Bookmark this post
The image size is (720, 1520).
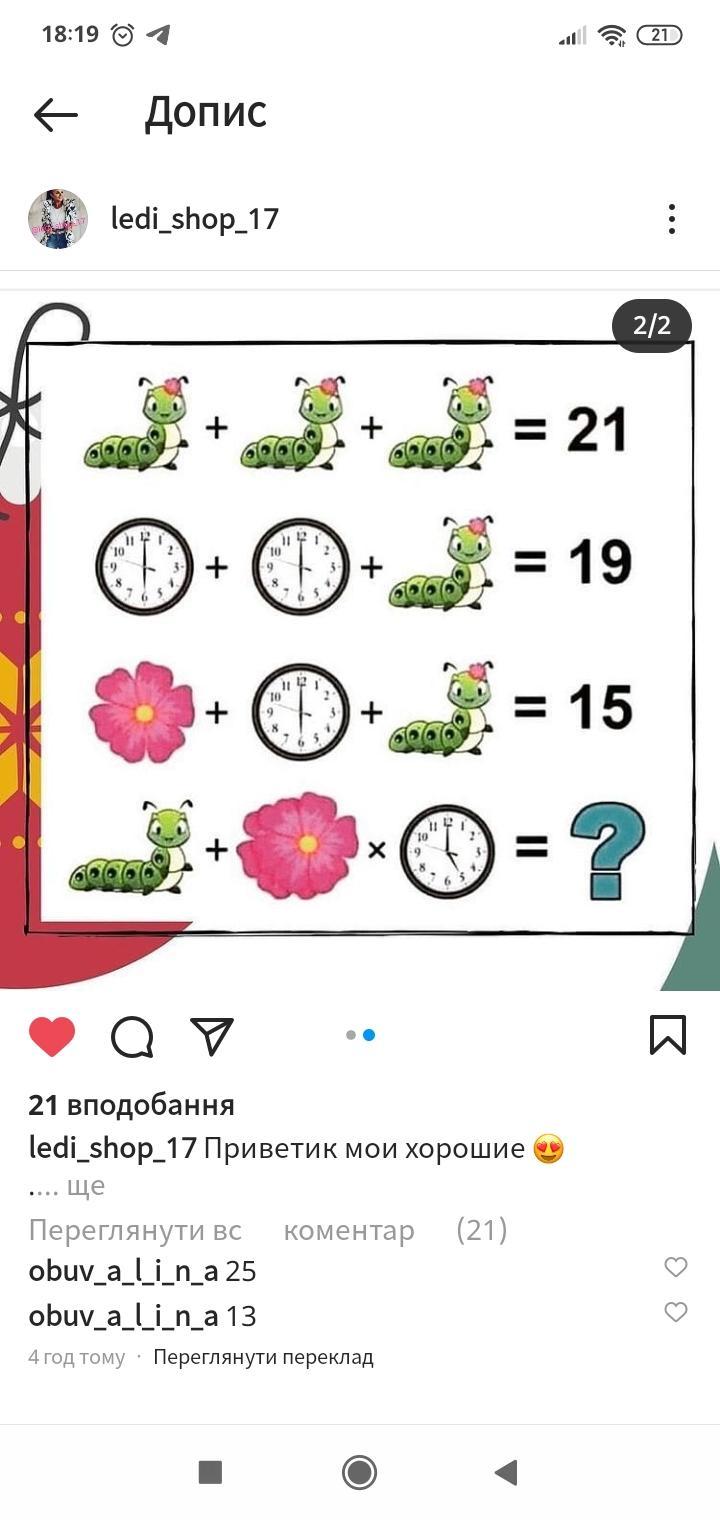click(x=667, y=1035)
